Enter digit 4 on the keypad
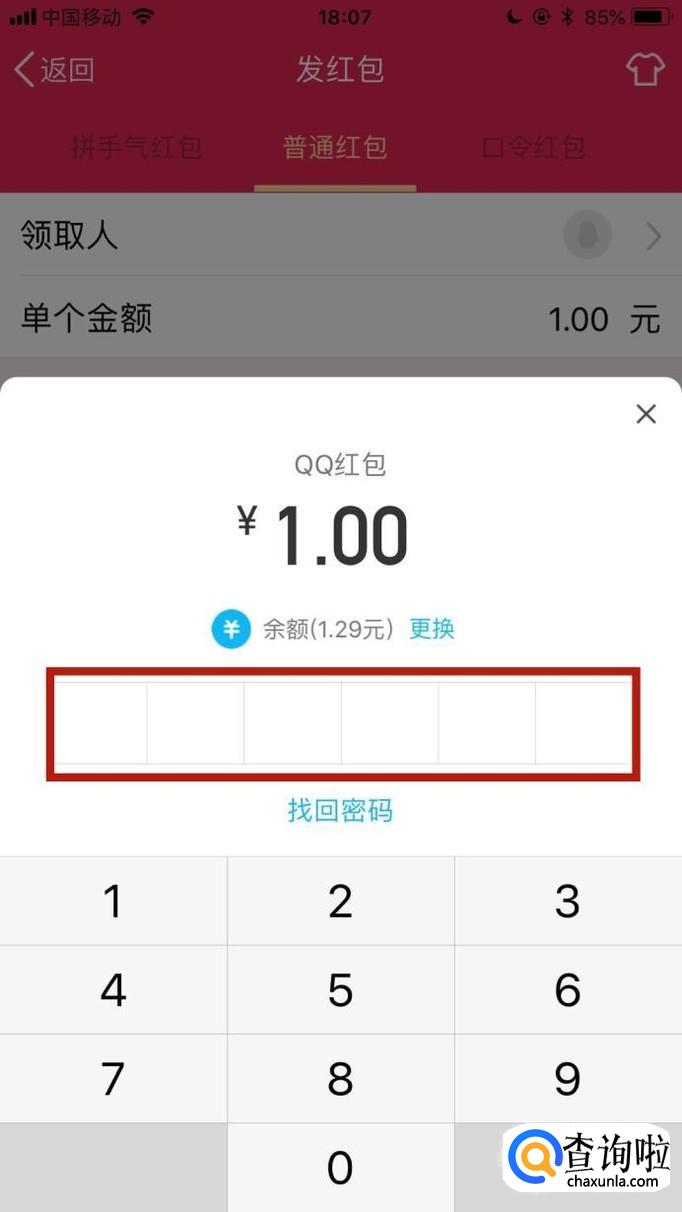Image resolution: width=682 pixels, height=1212 pixels. [113, 990]
